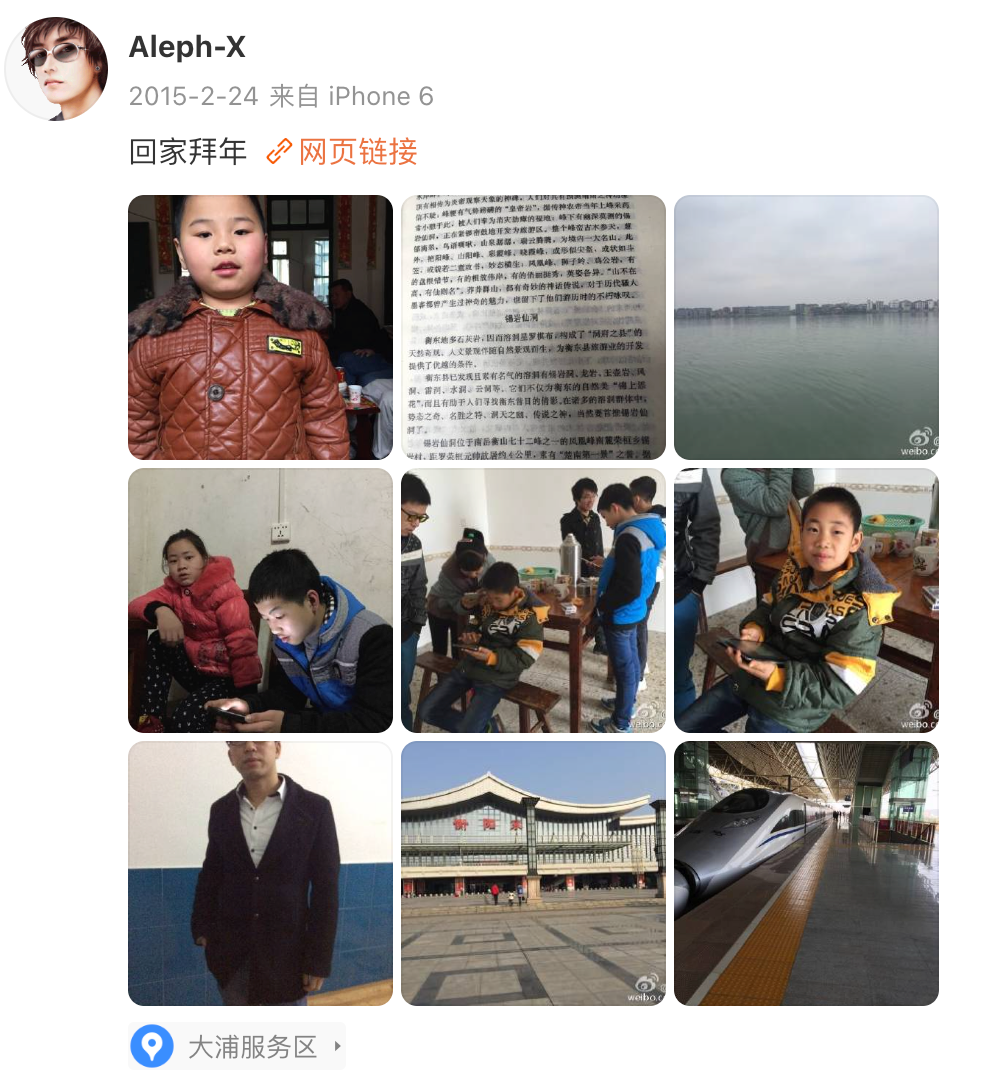Tap the Aleph-X username
Image resolution: width=1000 pixels, height=1076 pixels.
(x=187, y=47)
